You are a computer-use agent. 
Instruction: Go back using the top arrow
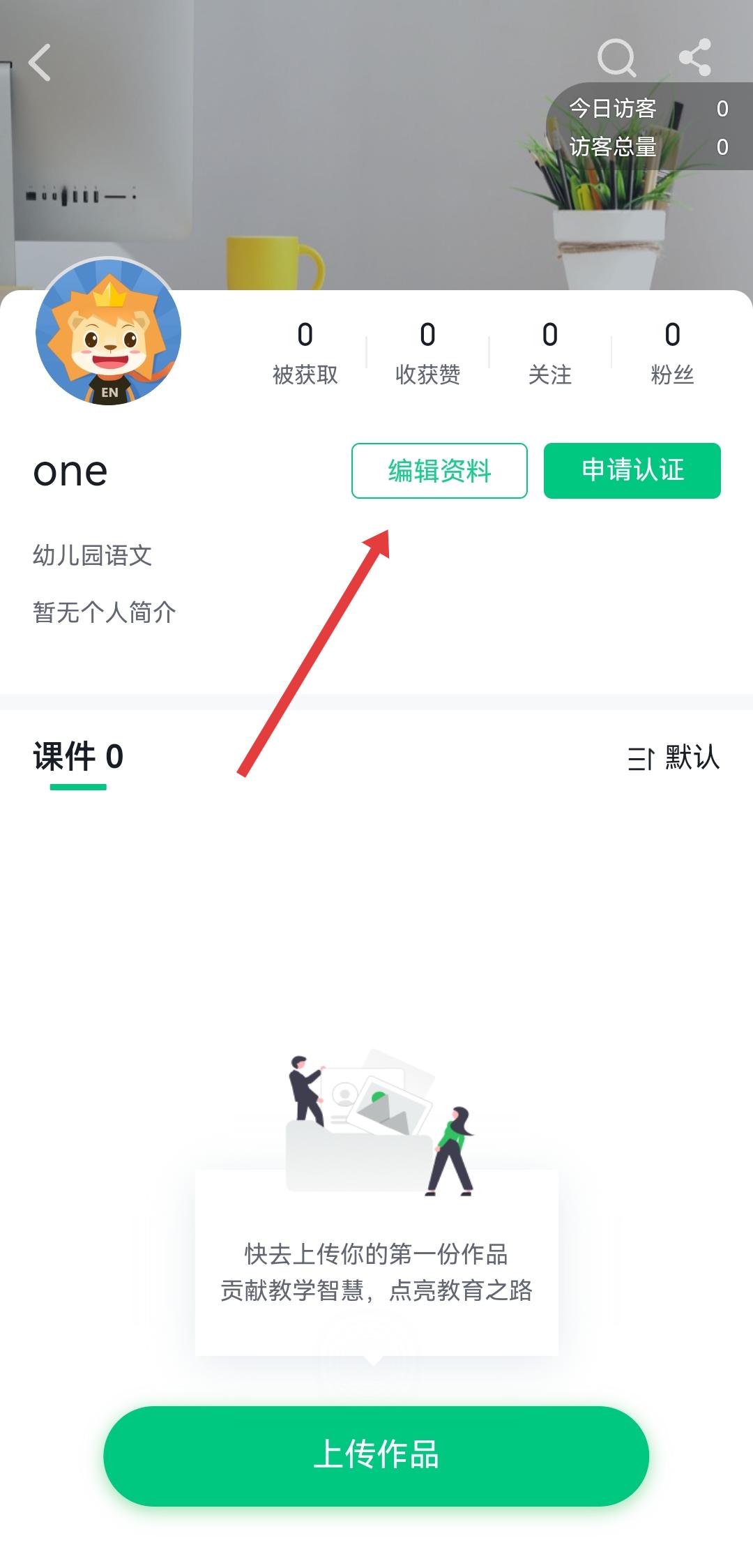coord(40,63)
